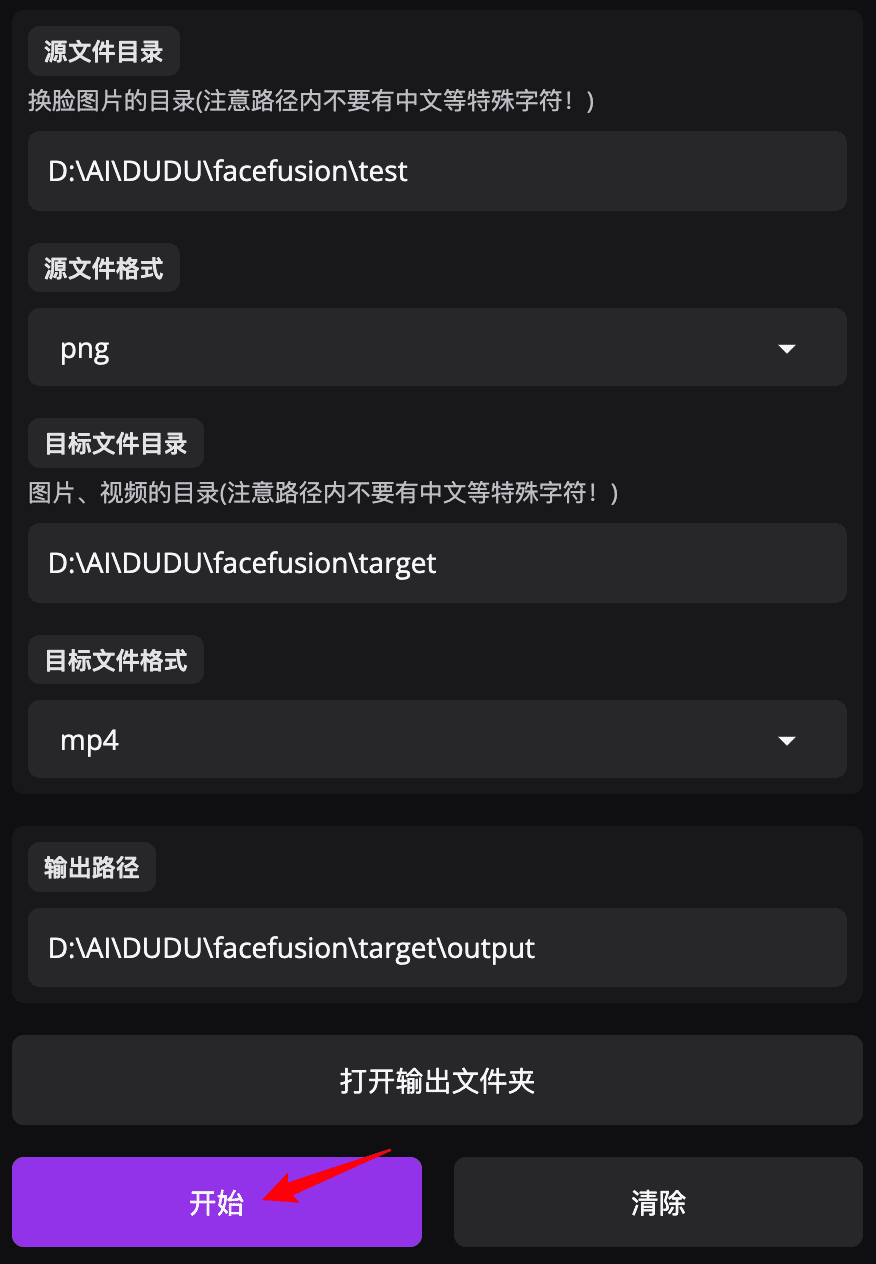Edit the 目标文件目录 path field

[437, 563]
